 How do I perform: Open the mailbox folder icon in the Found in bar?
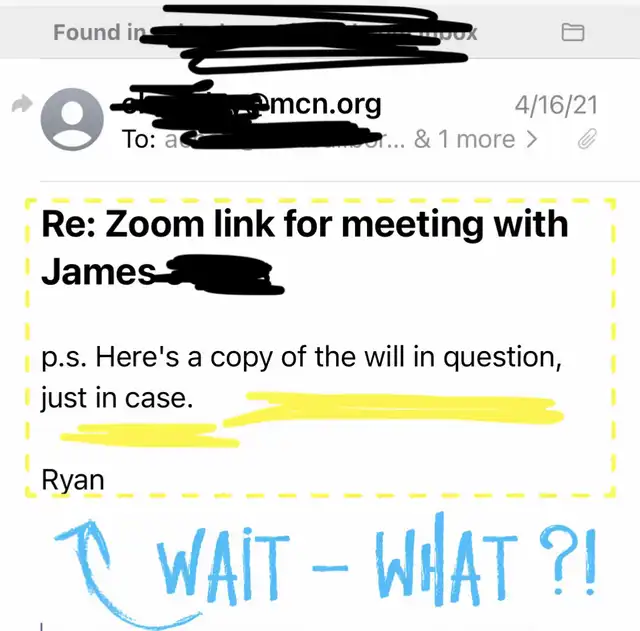(x=573, y=33)
